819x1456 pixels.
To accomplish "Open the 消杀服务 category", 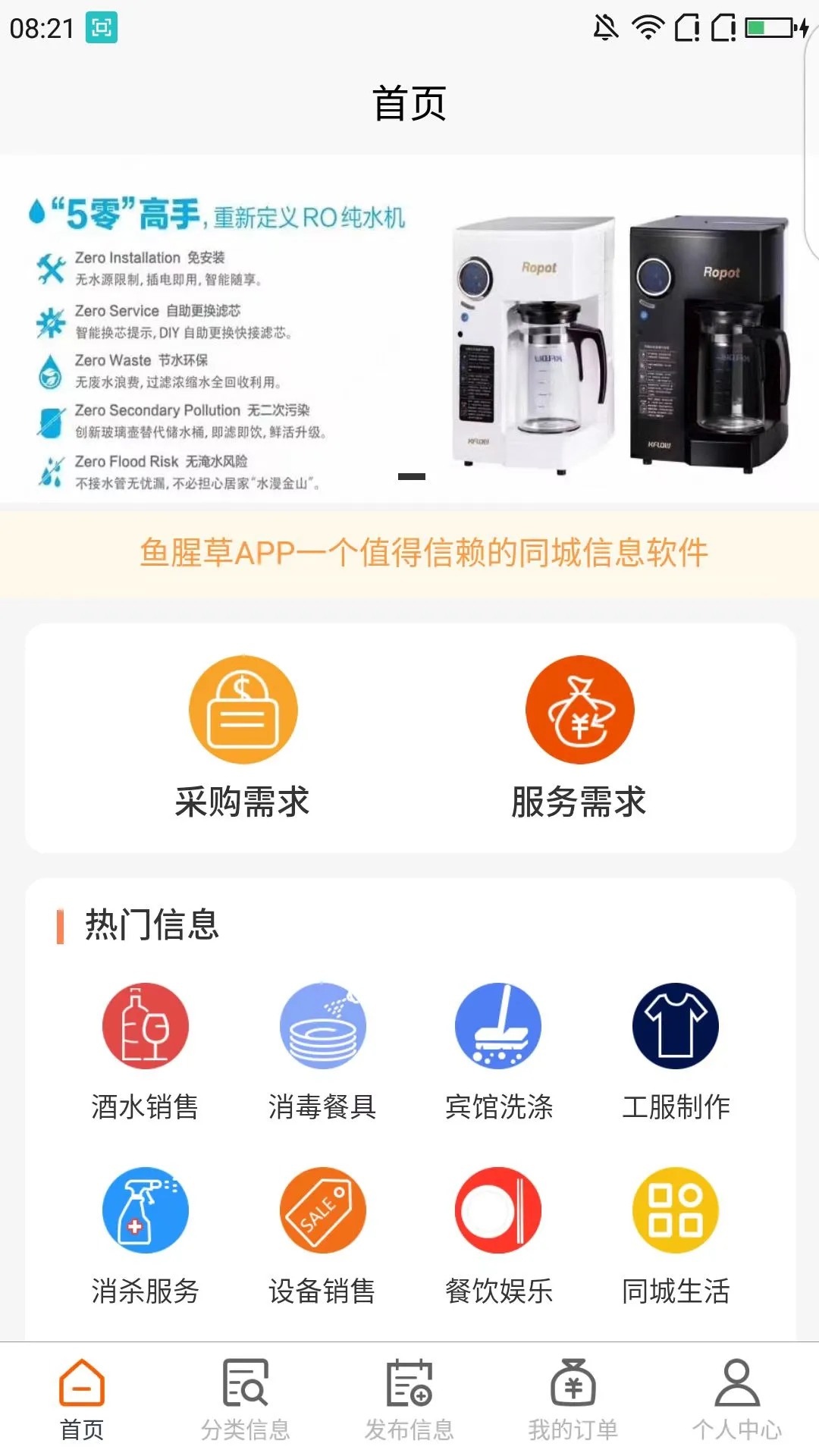I will [x=145, y=1235].
